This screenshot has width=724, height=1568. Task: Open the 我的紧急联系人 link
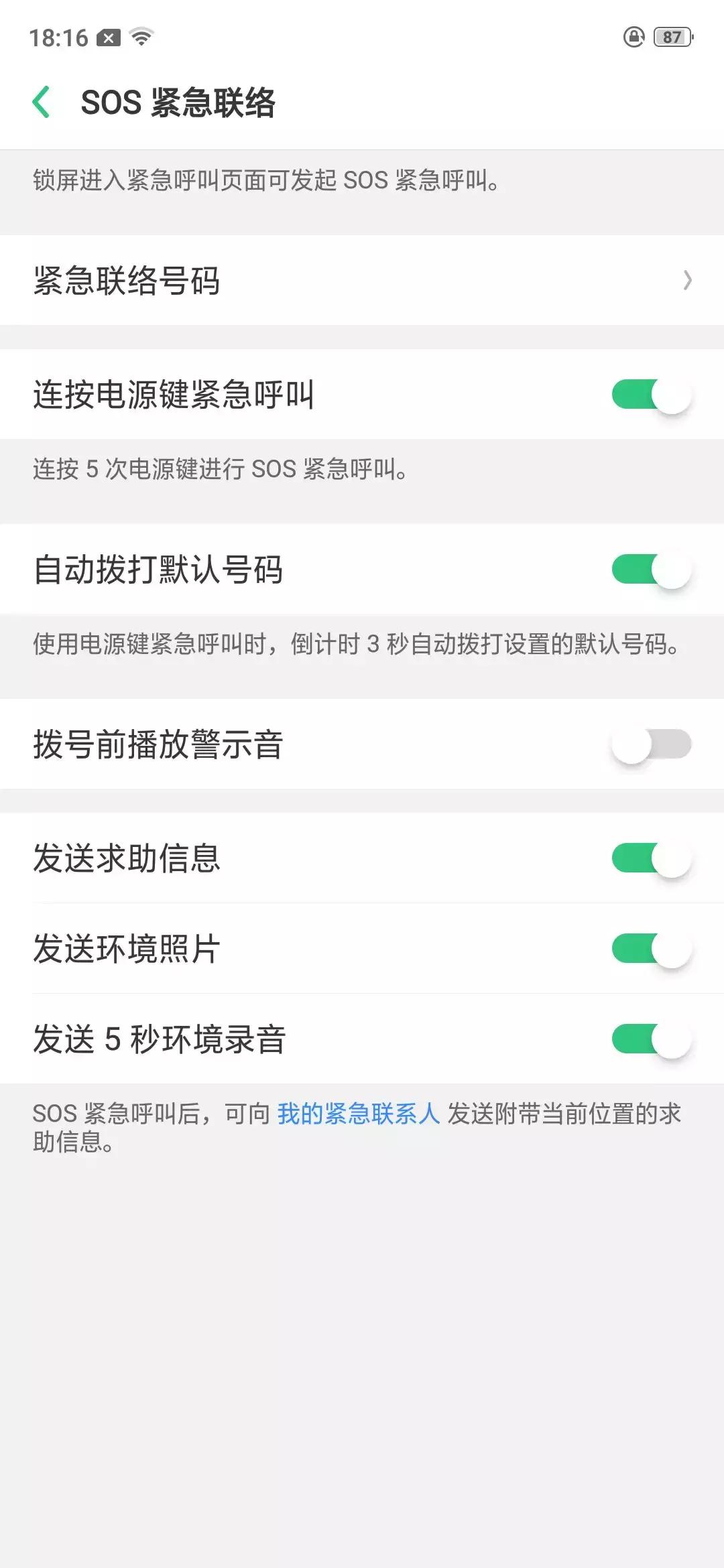[x=359, y=1114]
